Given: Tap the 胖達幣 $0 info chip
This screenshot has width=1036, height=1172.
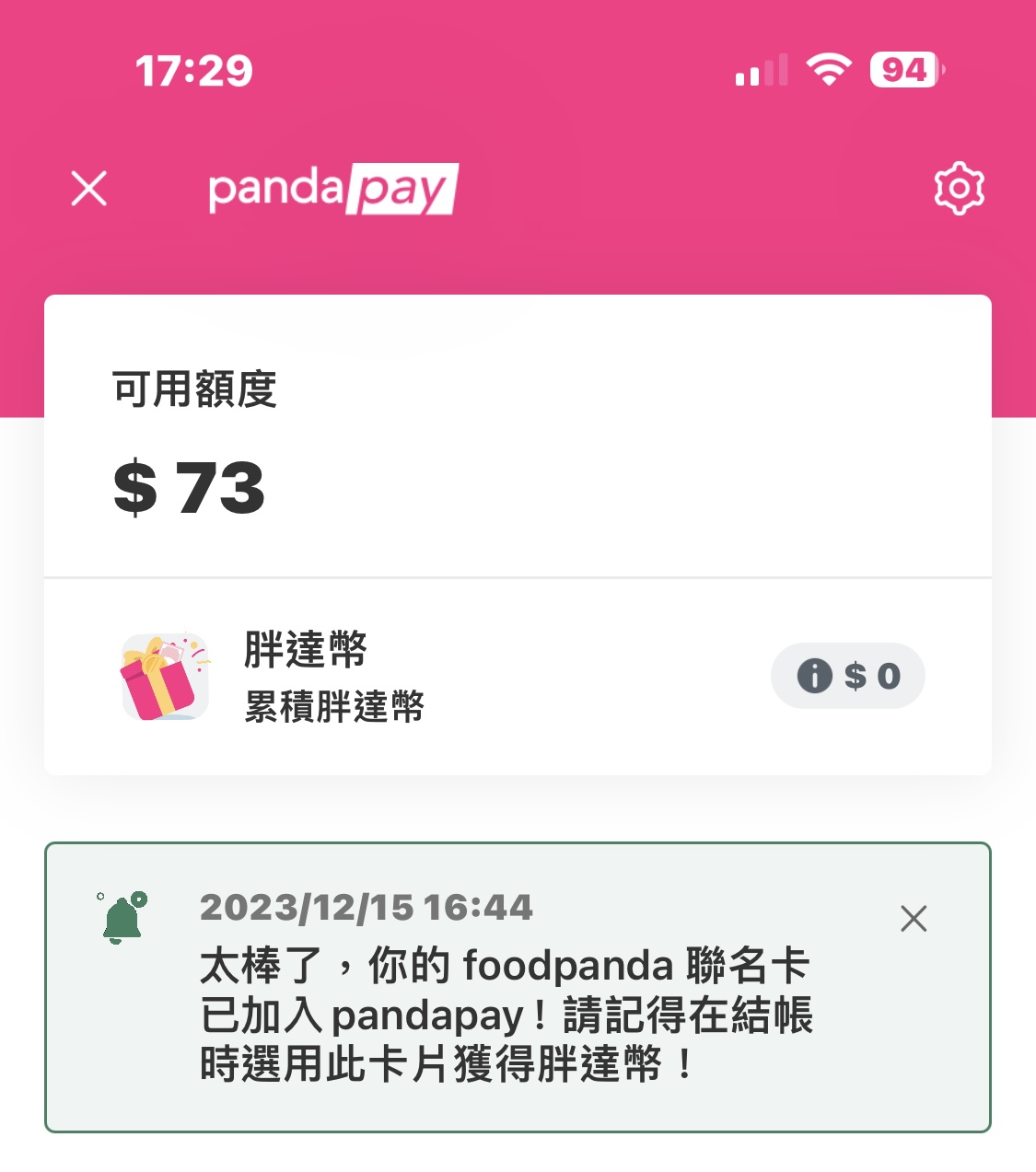Looking at the screenshot, I should pos(847,676).
